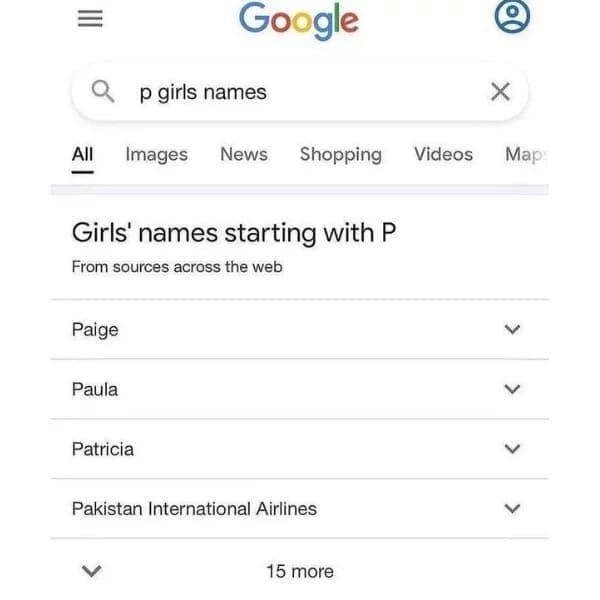Switch to the News tab
Viewport: 600px width, 600px height.
point(243,154)
